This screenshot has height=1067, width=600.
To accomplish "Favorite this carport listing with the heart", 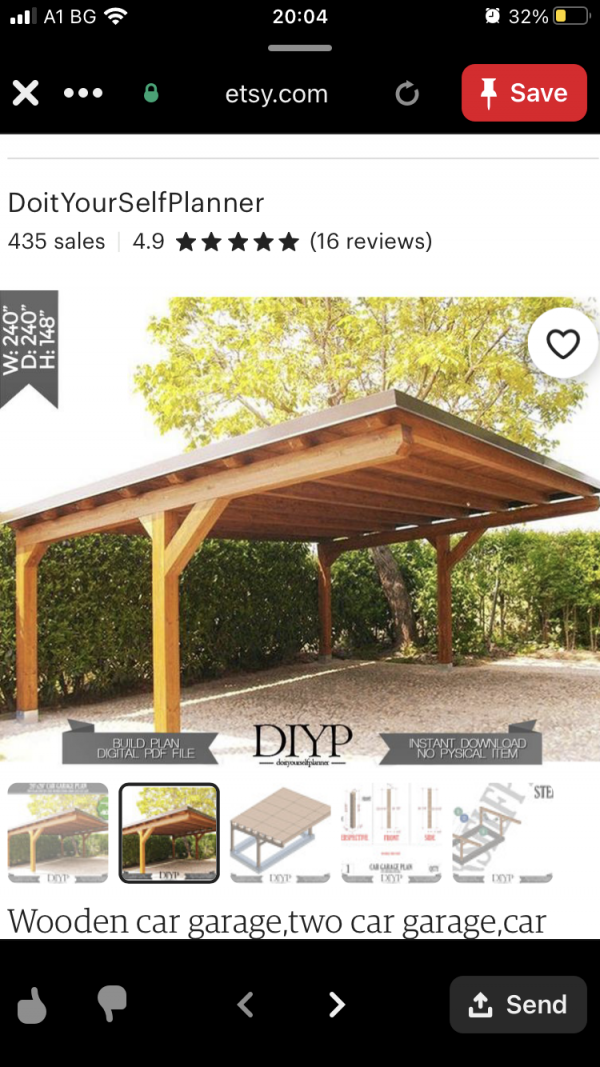I will (563, 344).
